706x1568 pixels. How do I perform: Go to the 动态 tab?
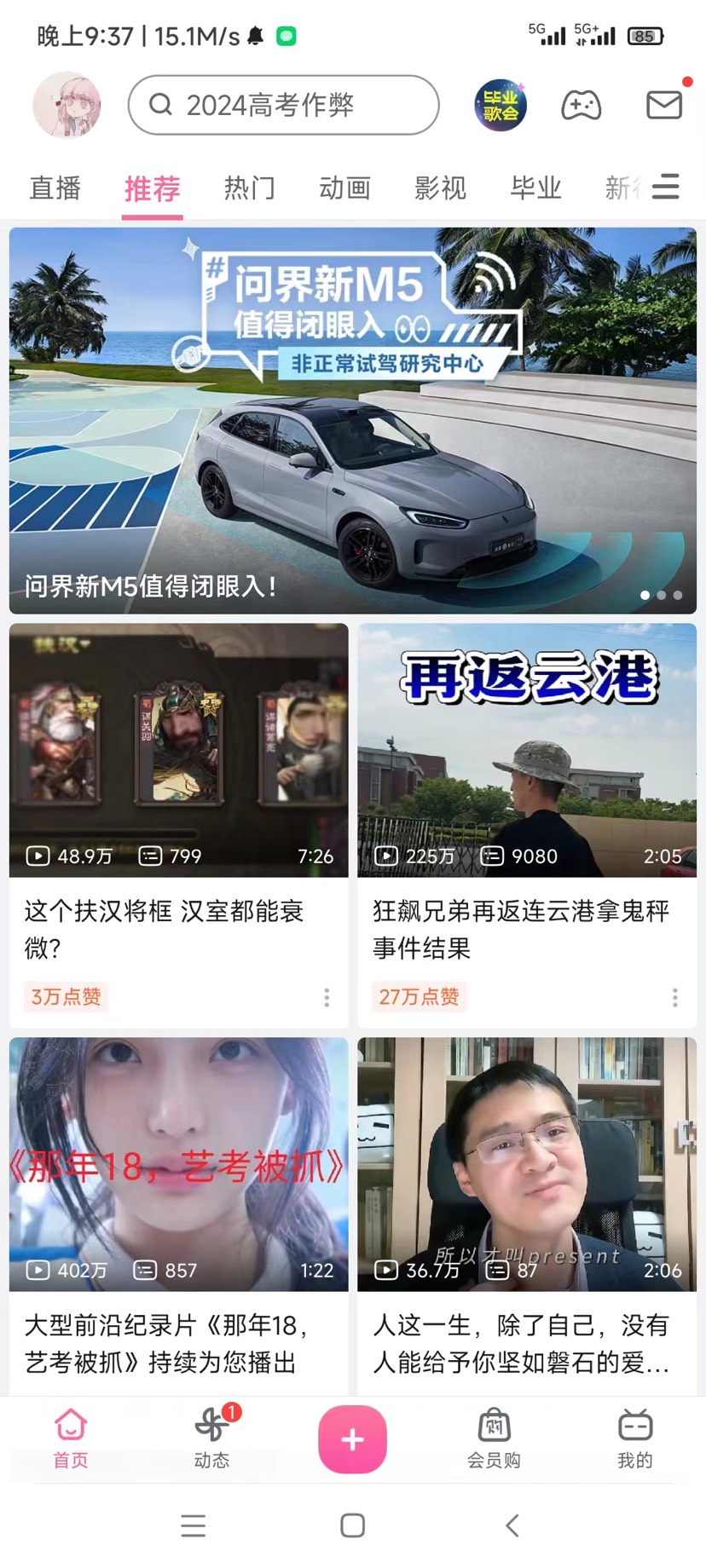(212, 1438)
